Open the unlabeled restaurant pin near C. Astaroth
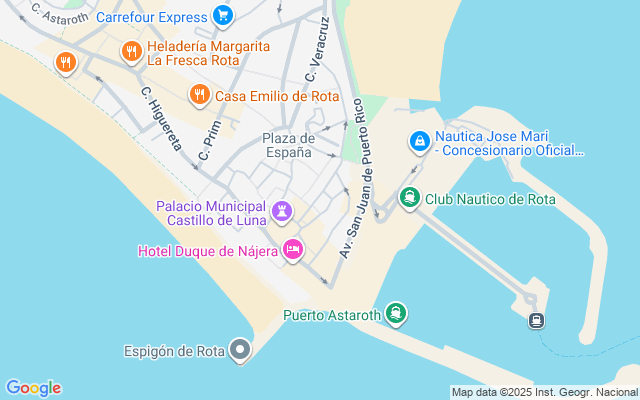 [x=65, y=63]
